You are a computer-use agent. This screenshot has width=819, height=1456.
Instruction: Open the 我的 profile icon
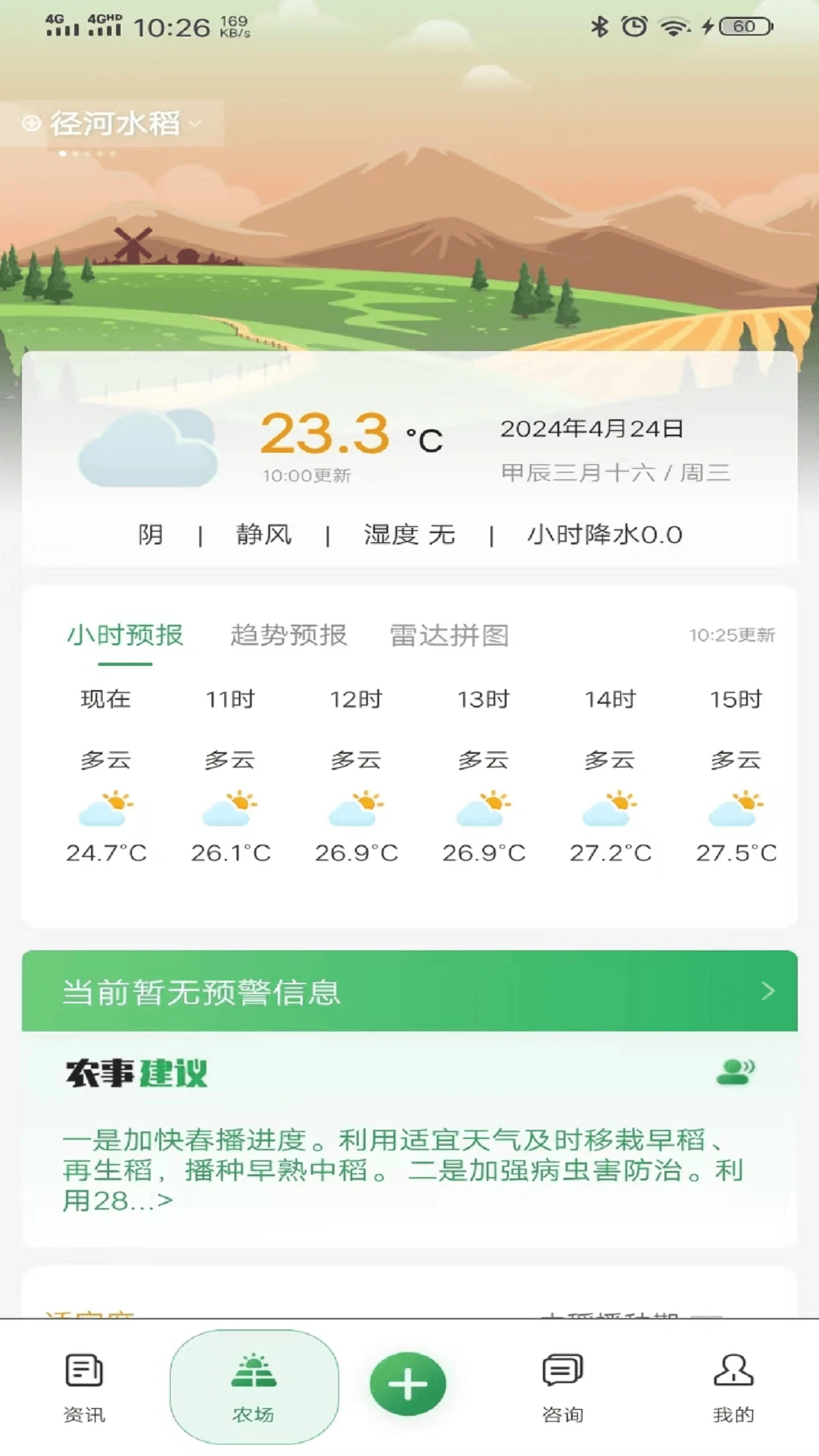(x=731, y=1385)
